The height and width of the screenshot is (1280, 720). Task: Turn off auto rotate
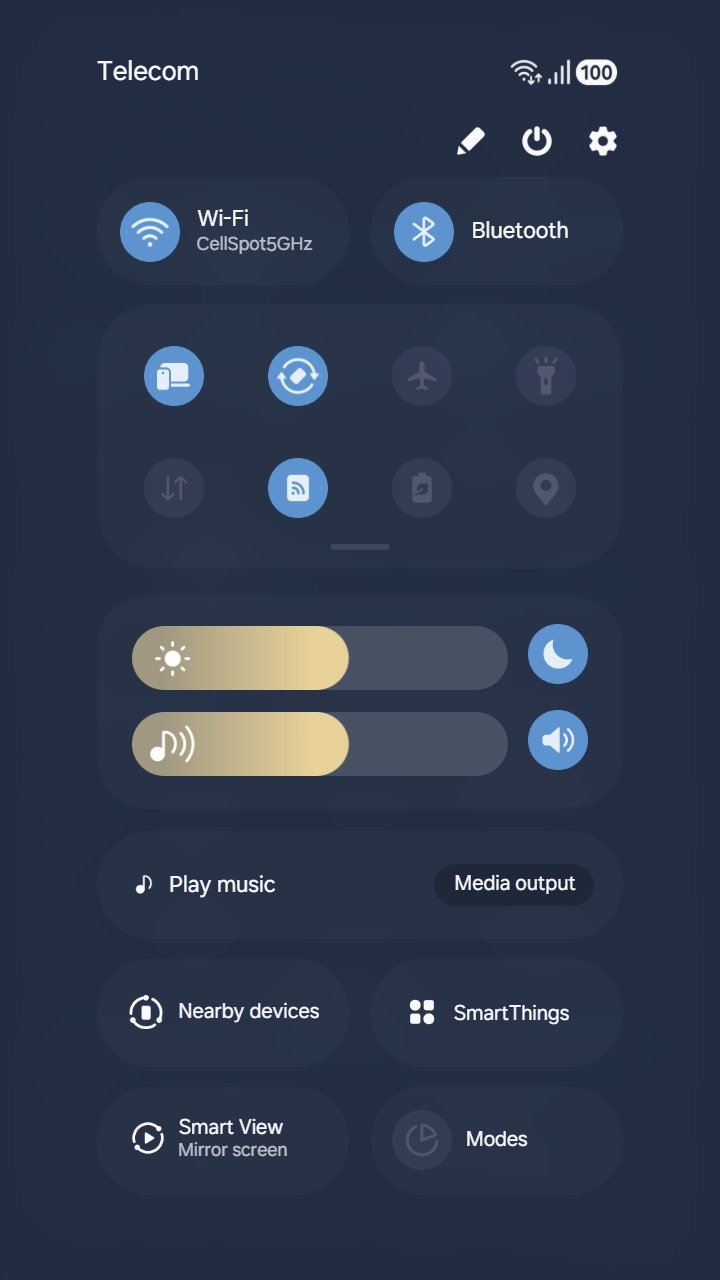coord(298,377)
